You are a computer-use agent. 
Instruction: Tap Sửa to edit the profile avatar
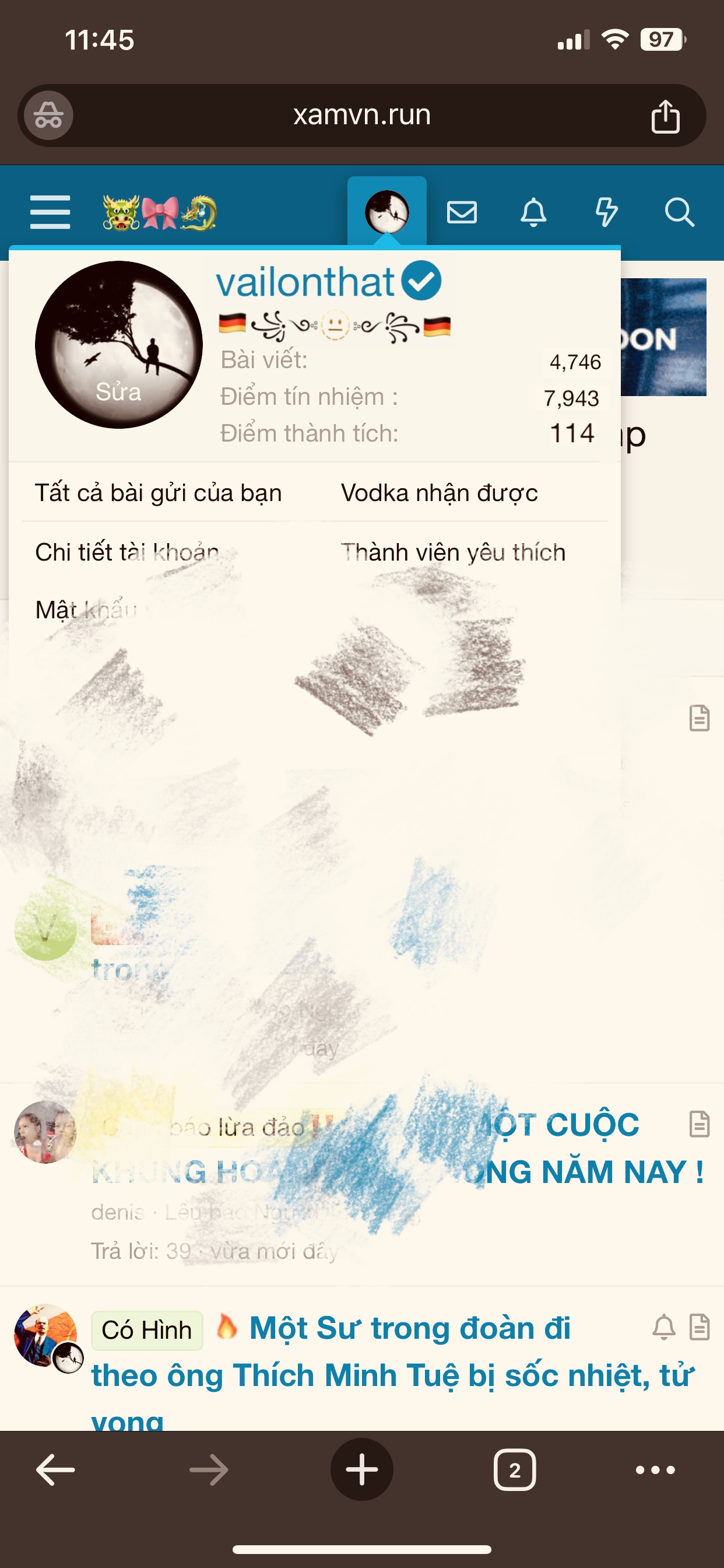pos(119,392)
